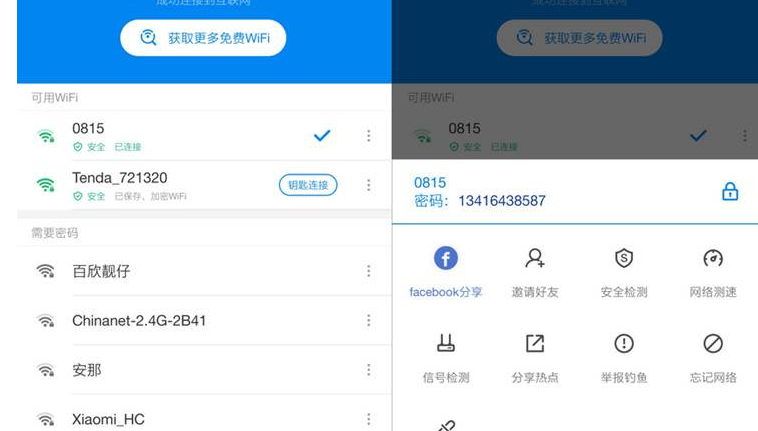
Task: Open the overflow menu for Tenda_721320
Action: (368, 185)
